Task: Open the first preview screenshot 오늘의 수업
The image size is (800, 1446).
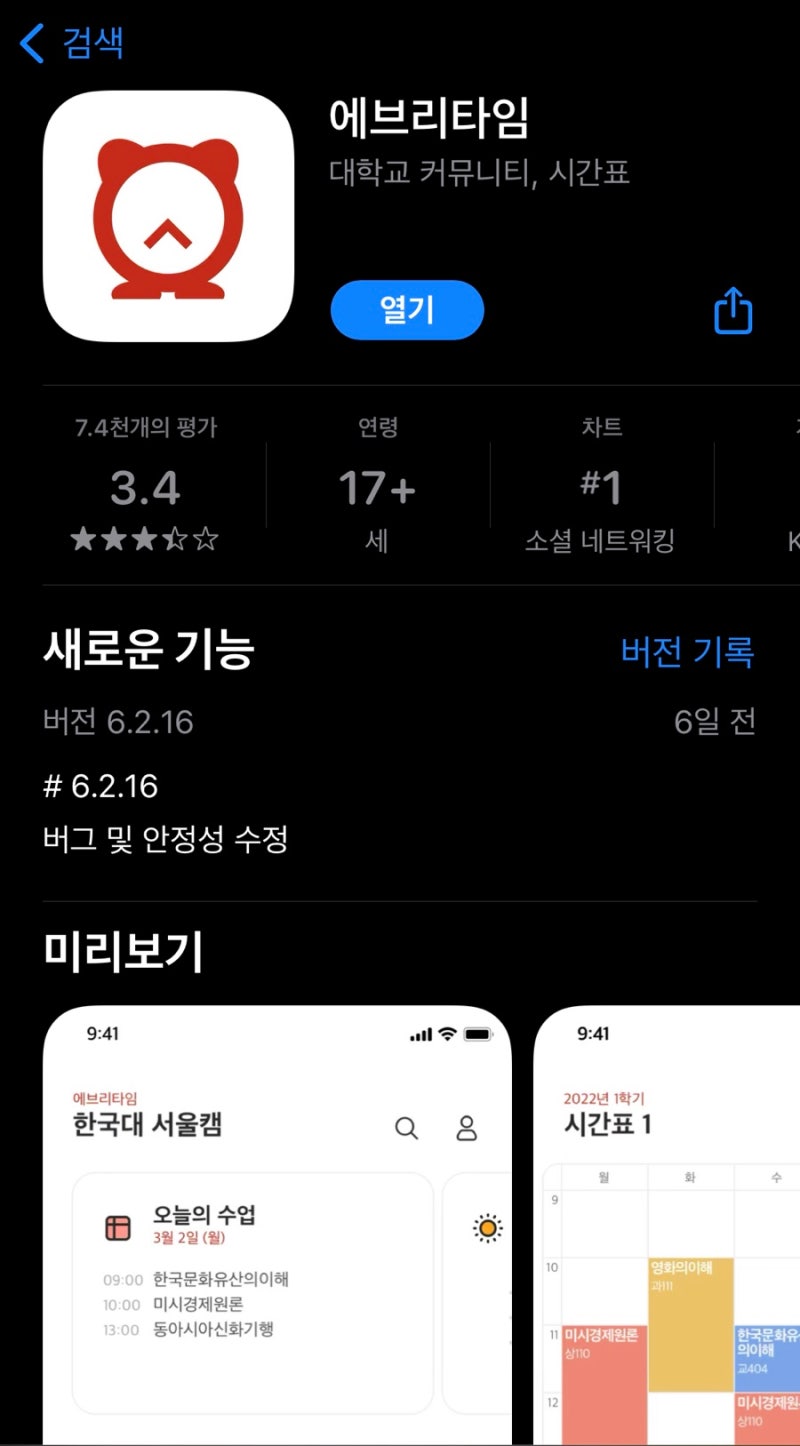Action: tap(277, 1225)
